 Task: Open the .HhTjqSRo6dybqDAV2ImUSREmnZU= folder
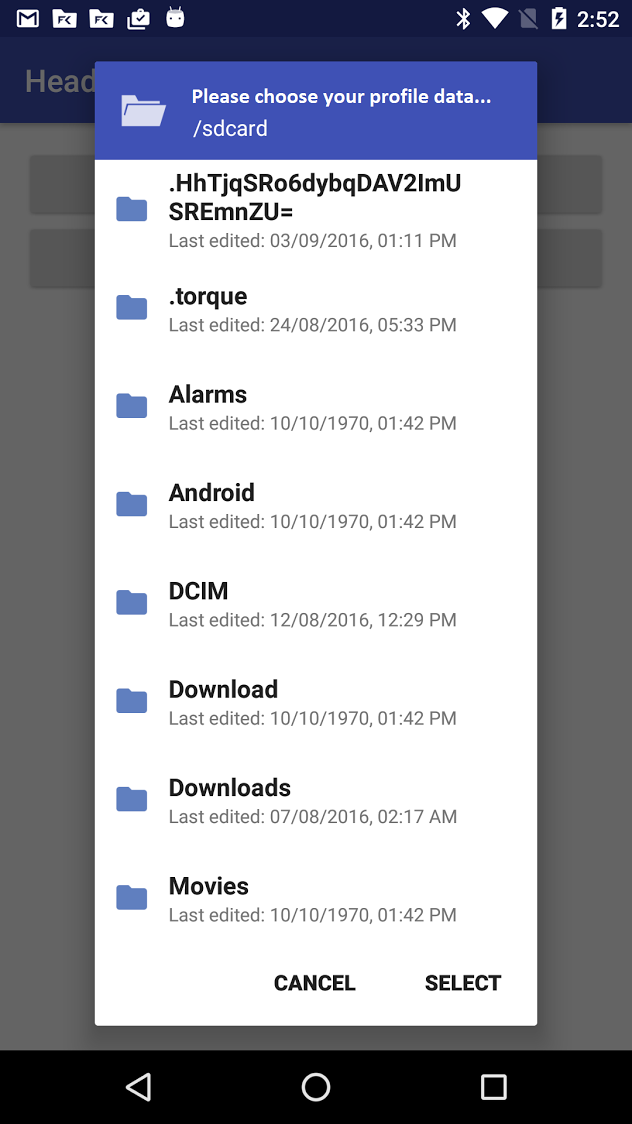tap(315, 209)
